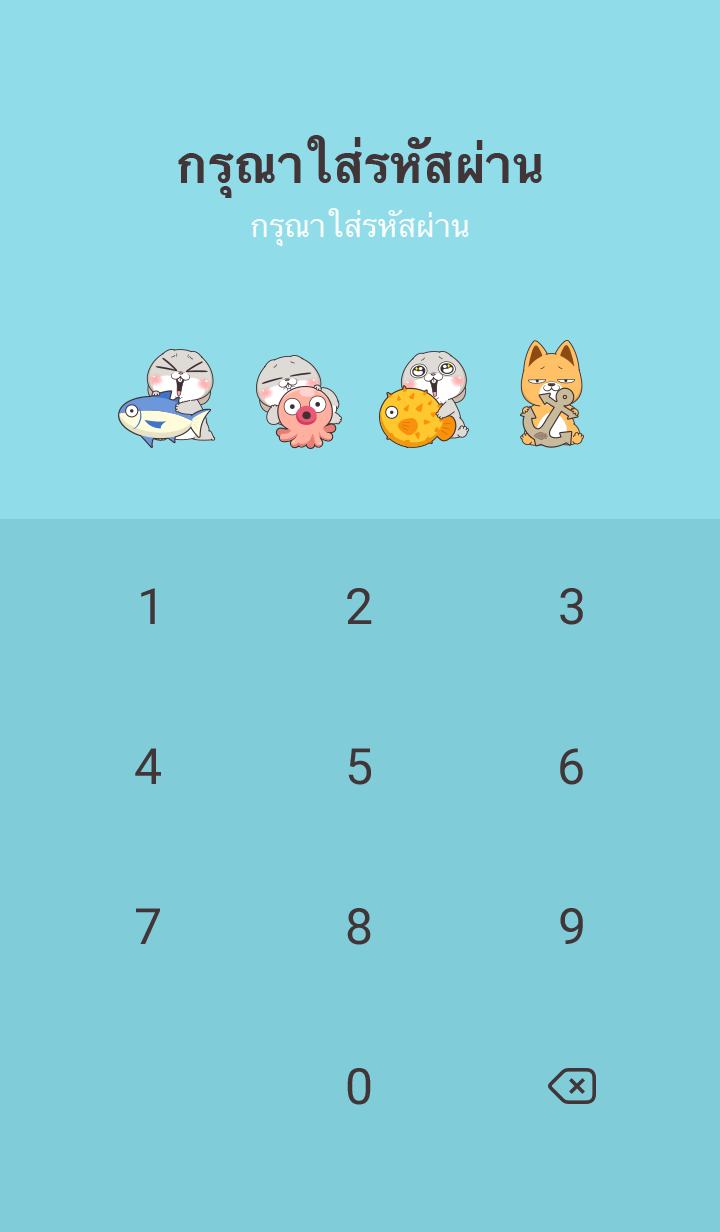Select digit 3 on the keypad
Image resolution: width=720 pixels, height=1232 pixels.
coord(571,607)
